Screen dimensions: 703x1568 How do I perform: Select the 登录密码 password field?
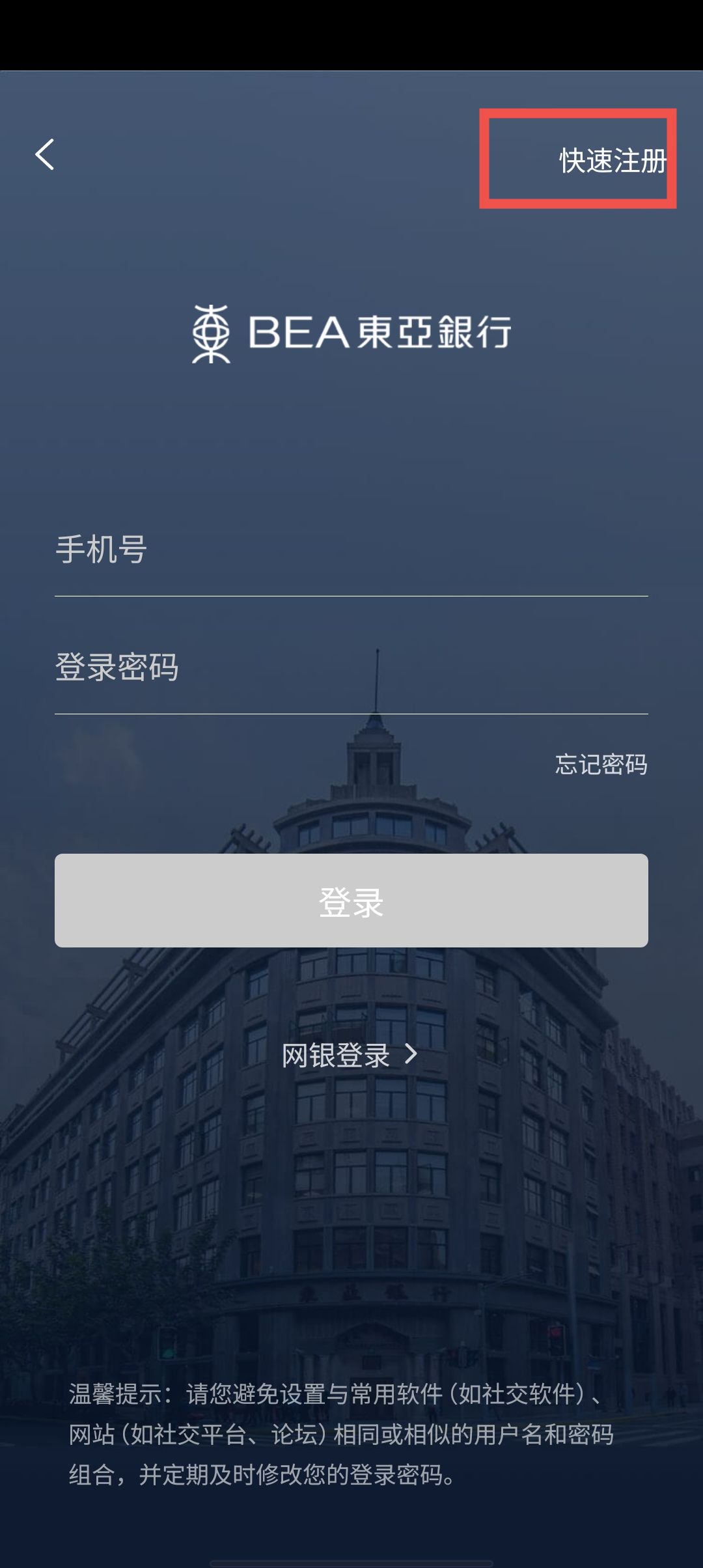pos(351,668)
